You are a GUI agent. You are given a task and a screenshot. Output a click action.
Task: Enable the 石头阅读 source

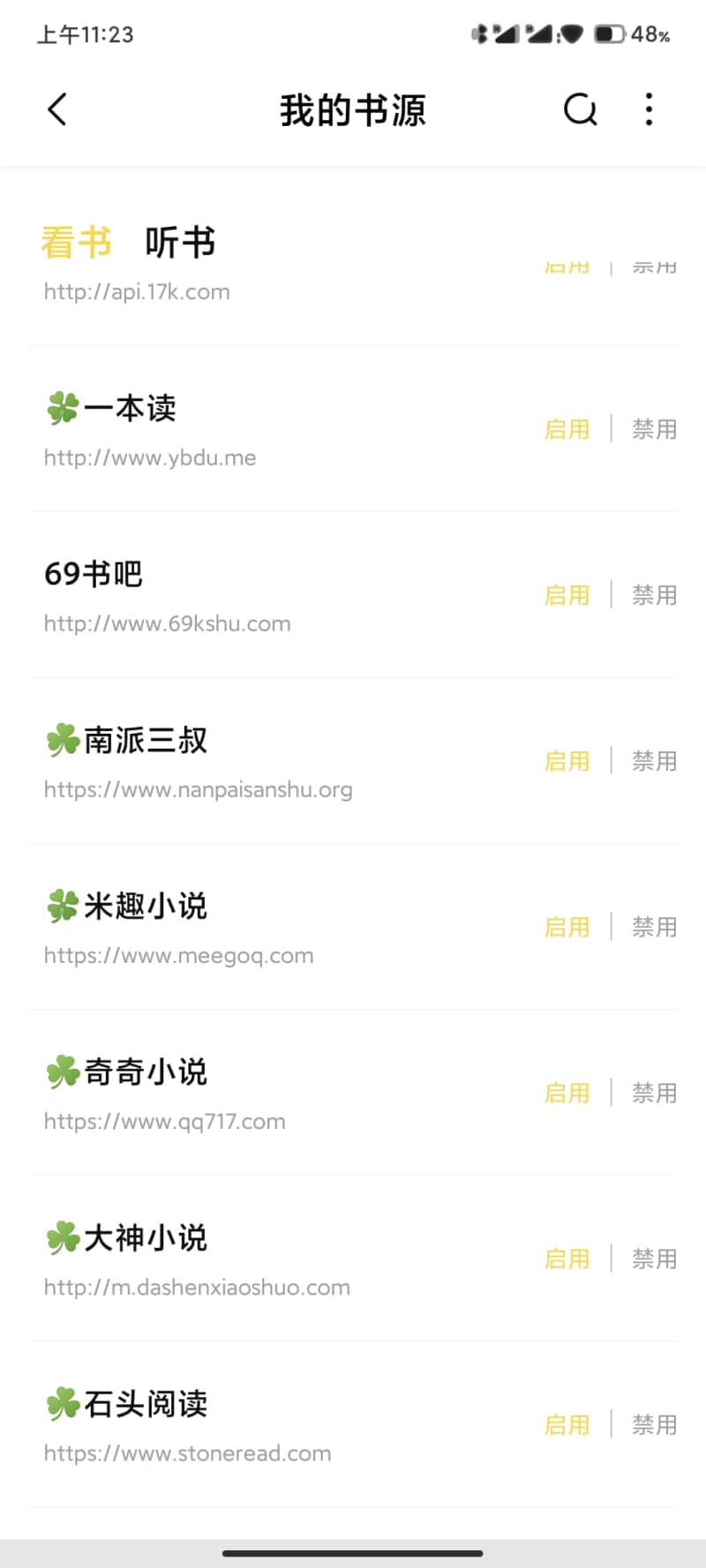[x=567, y=1424]
